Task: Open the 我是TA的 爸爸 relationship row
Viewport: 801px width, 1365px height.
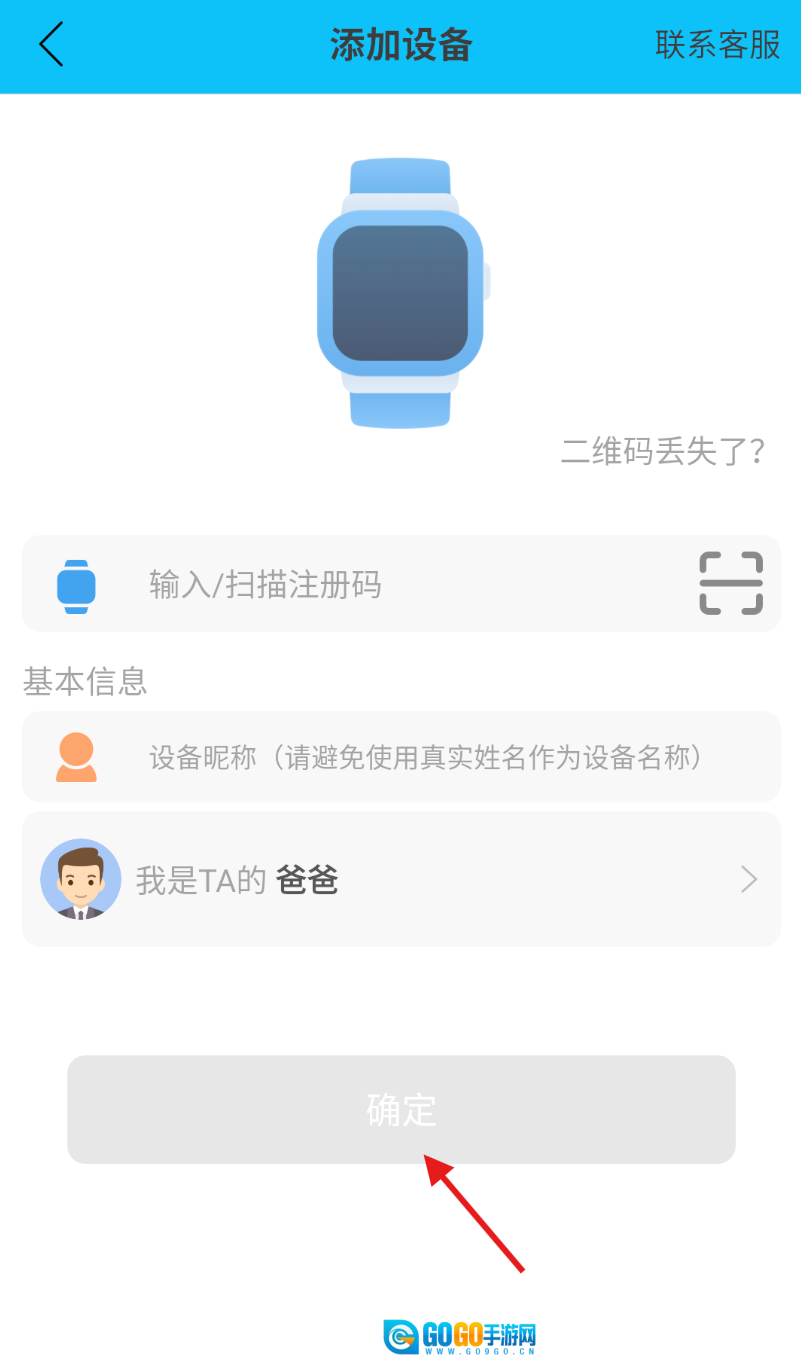Action: 400,879
